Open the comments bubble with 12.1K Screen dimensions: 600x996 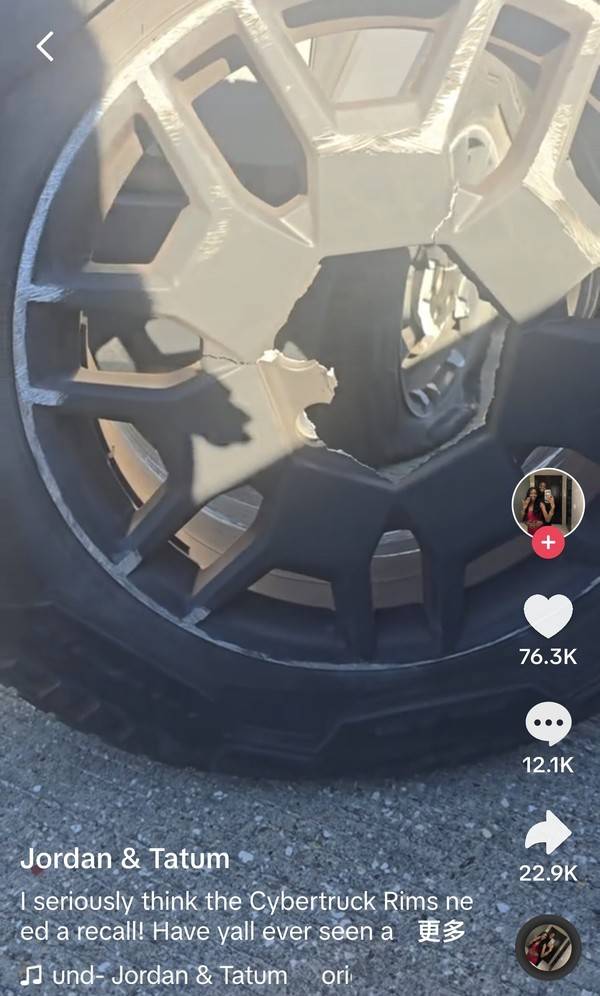pos(548,723)
